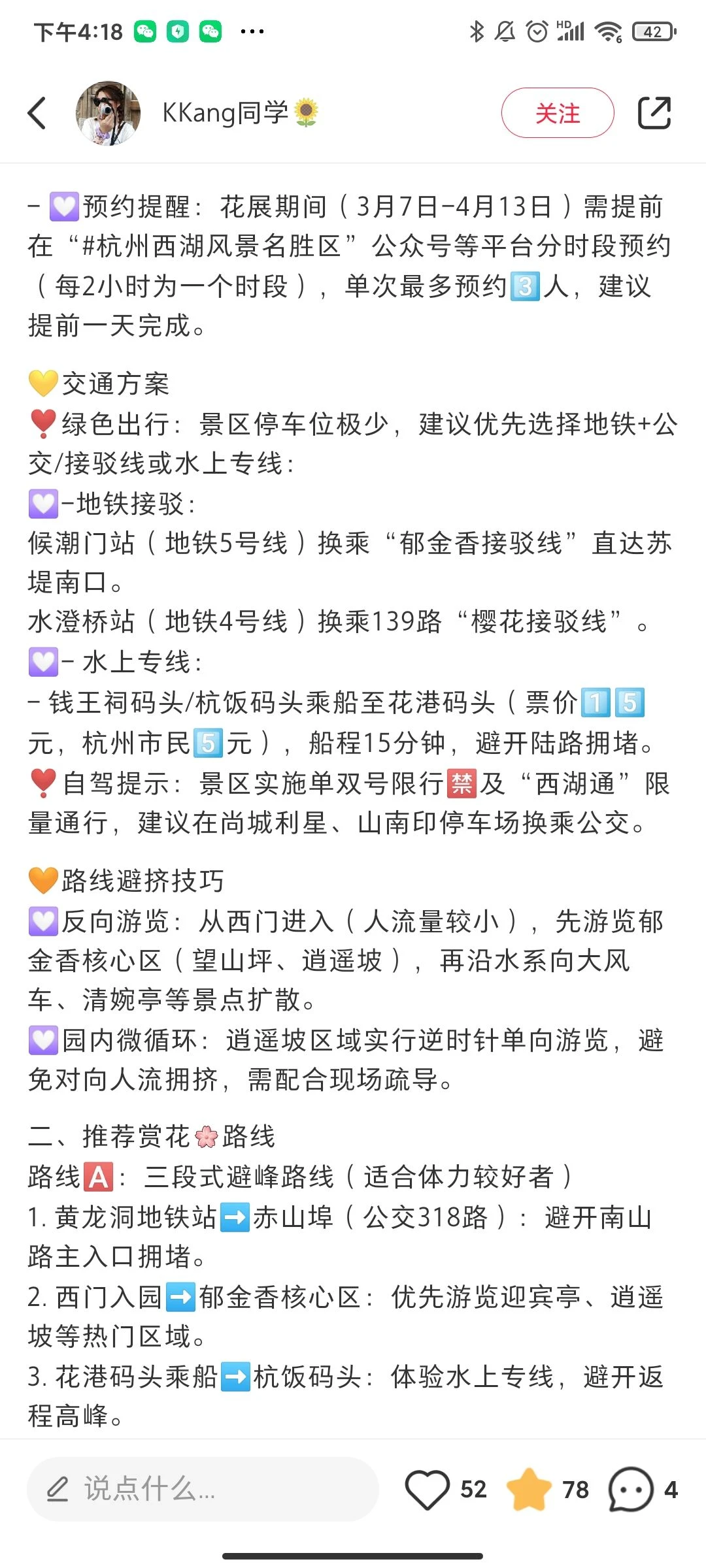
Task: Open the 说点什么 comment box
Action: point(203,1490)
